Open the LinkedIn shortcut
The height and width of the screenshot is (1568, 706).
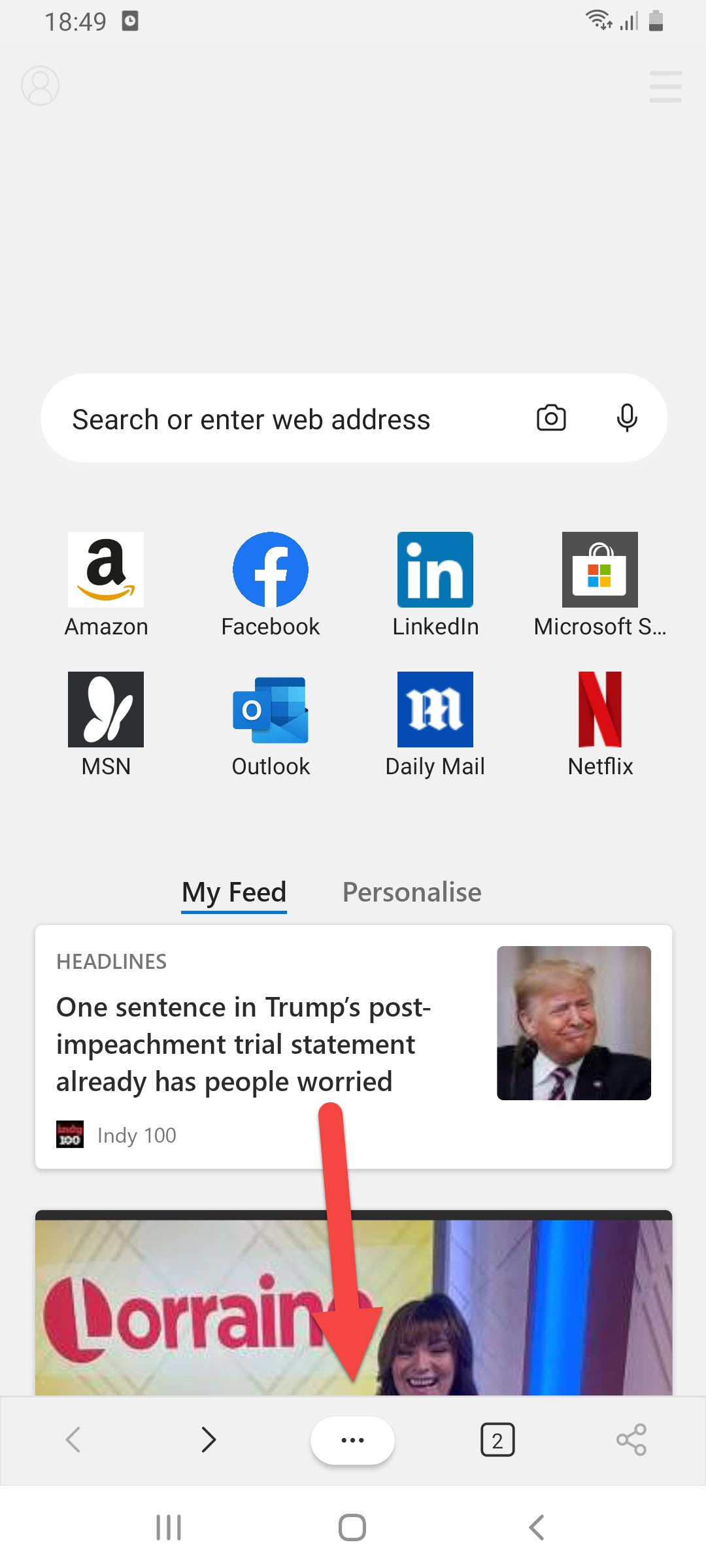click(435, 583)
